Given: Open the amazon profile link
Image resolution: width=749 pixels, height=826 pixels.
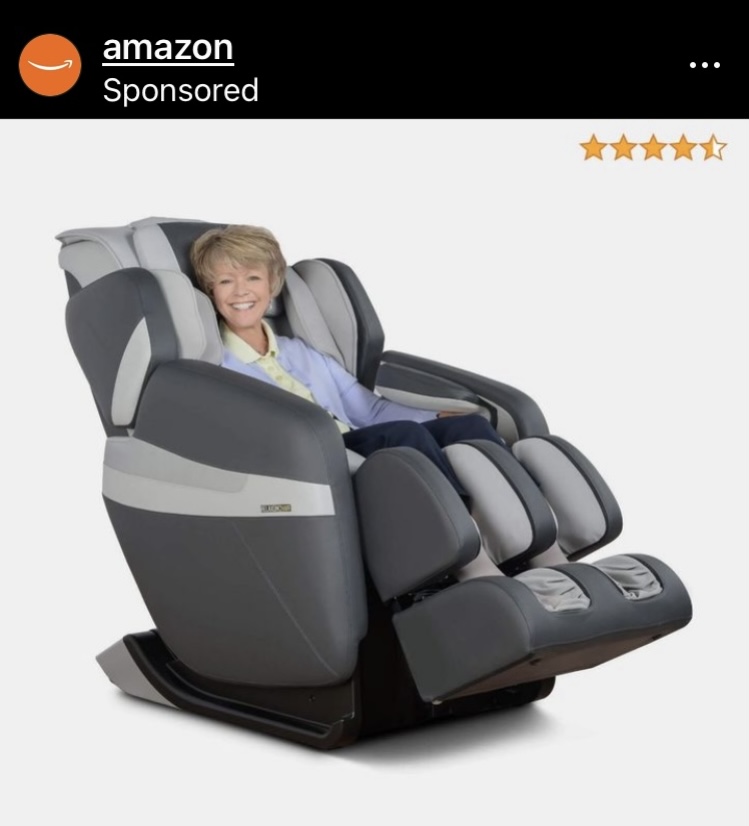Looking at the screenshot, I should click(x=168, y=47).
